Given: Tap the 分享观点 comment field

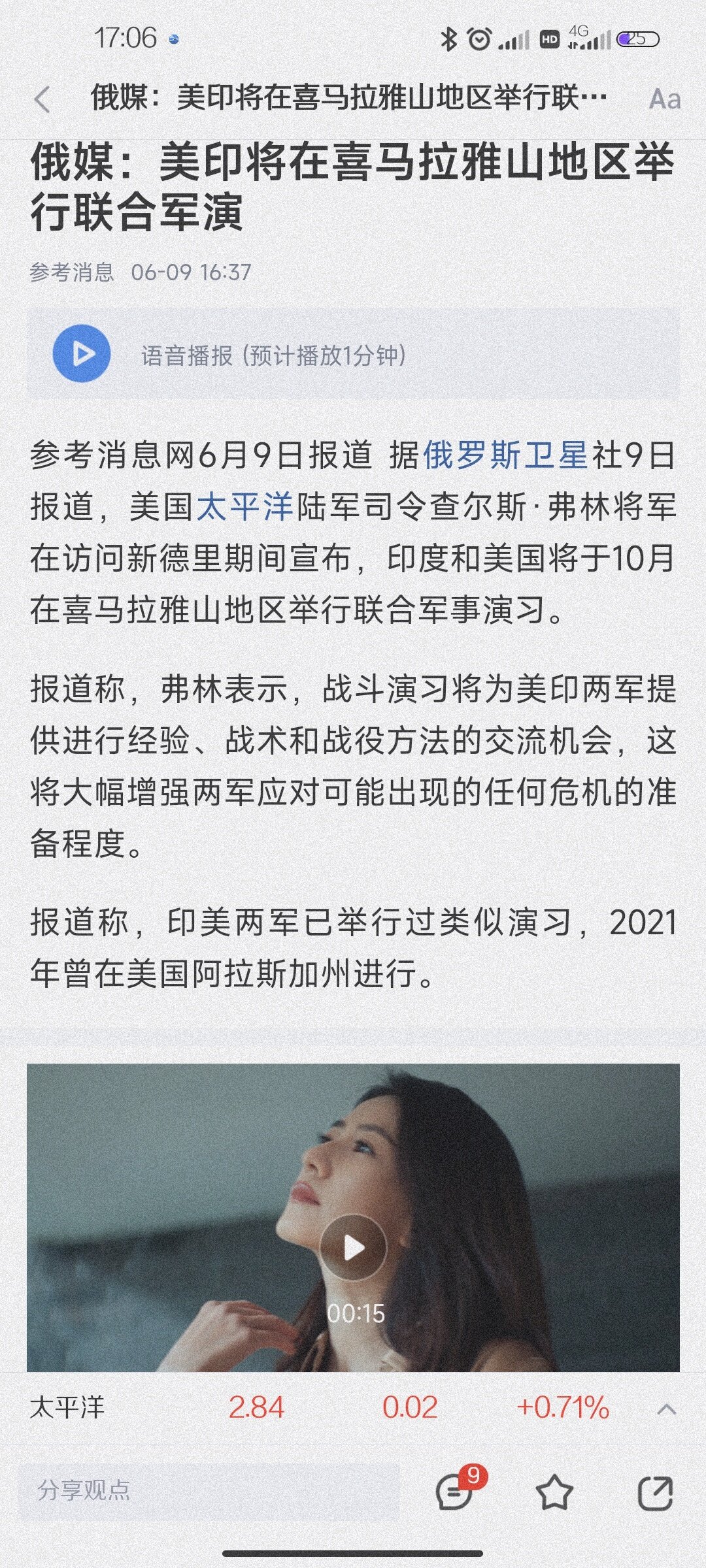Looking at the screenshot, I should [209, 1490].
